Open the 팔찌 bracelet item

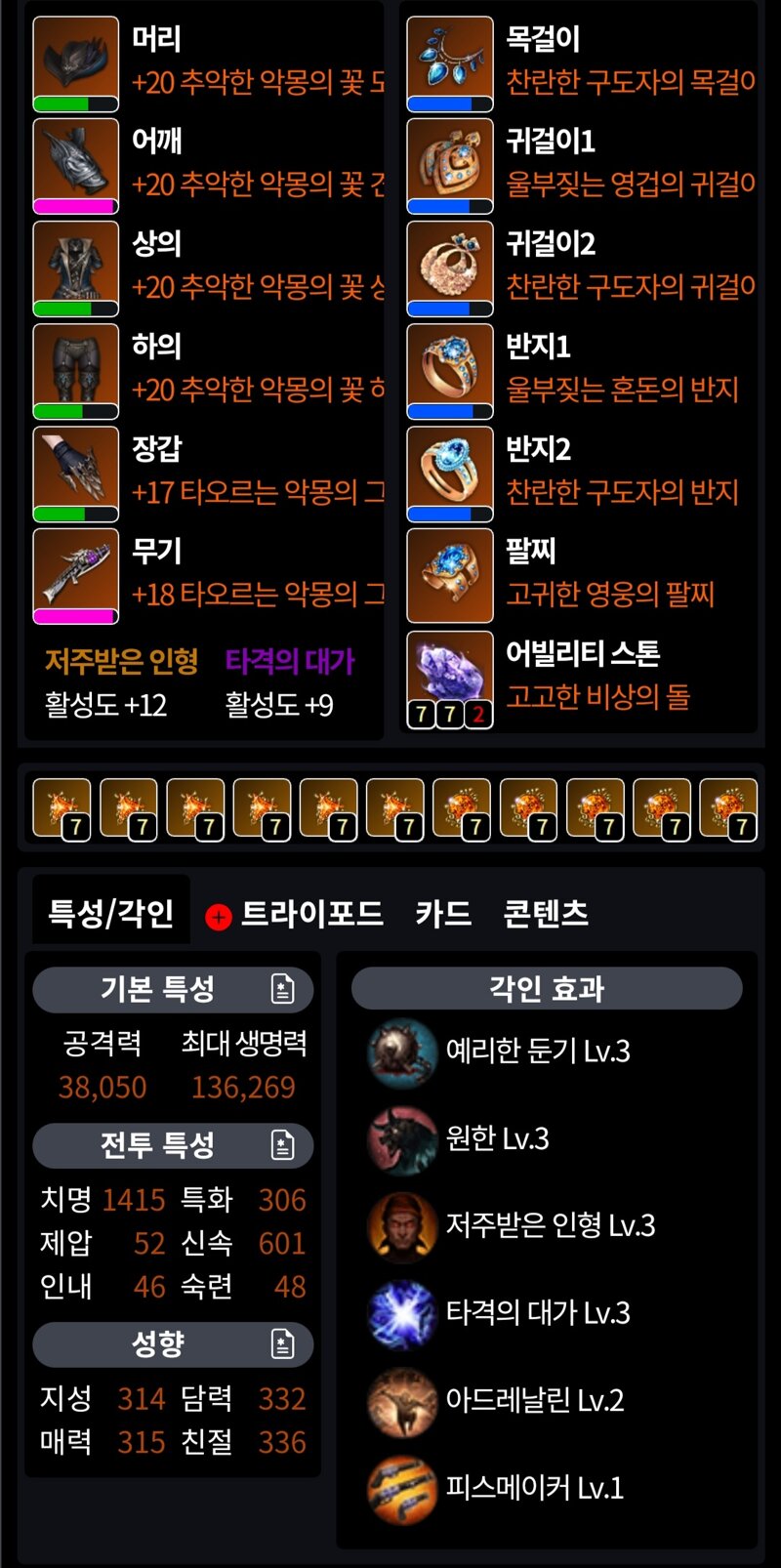(x=450, y=574)
